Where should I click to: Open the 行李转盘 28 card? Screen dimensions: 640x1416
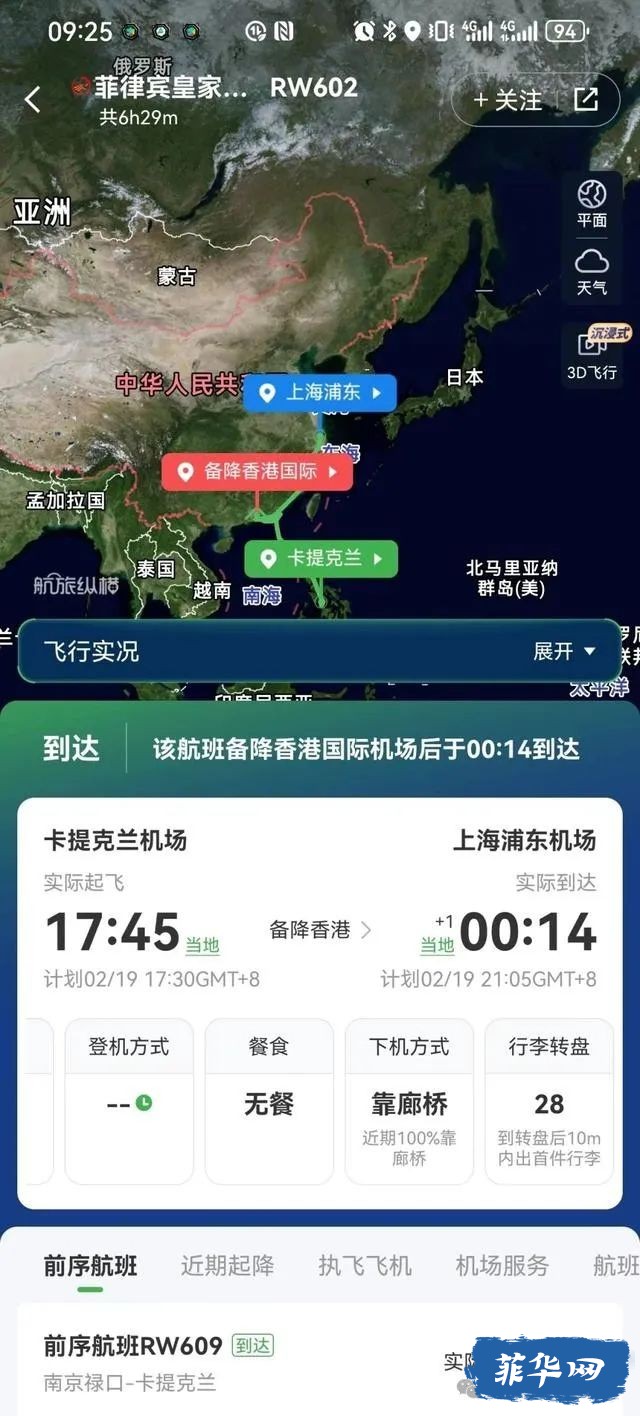pyautogui.click(x=549, y=1101)
